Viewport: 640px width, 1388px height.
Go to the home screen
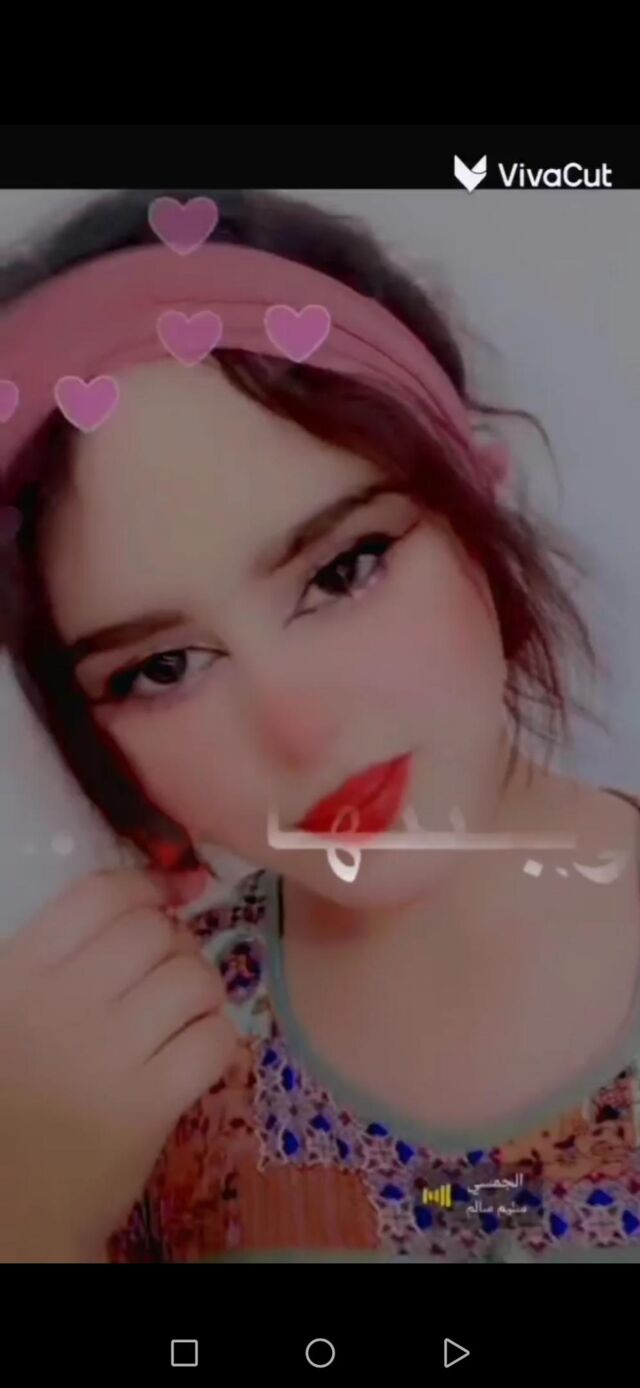320,1353
